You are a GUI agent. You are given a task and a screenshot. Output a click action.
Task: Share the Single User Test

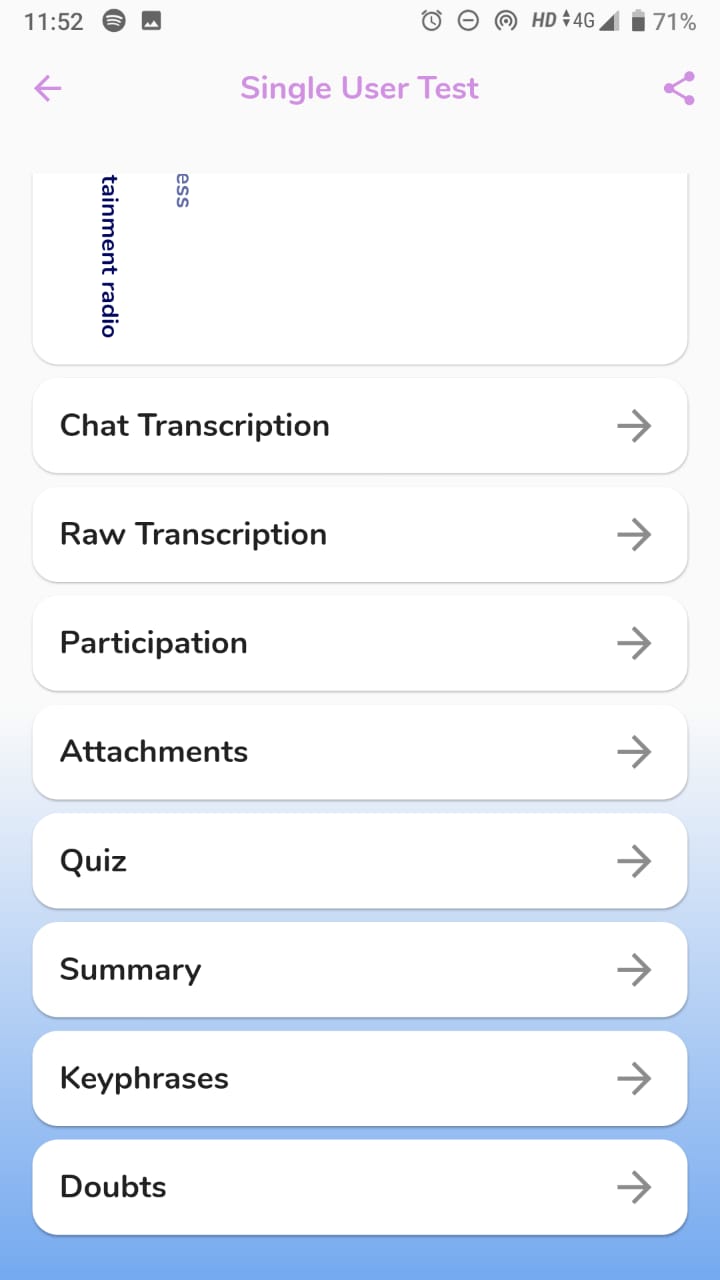[x=679, y=89]
